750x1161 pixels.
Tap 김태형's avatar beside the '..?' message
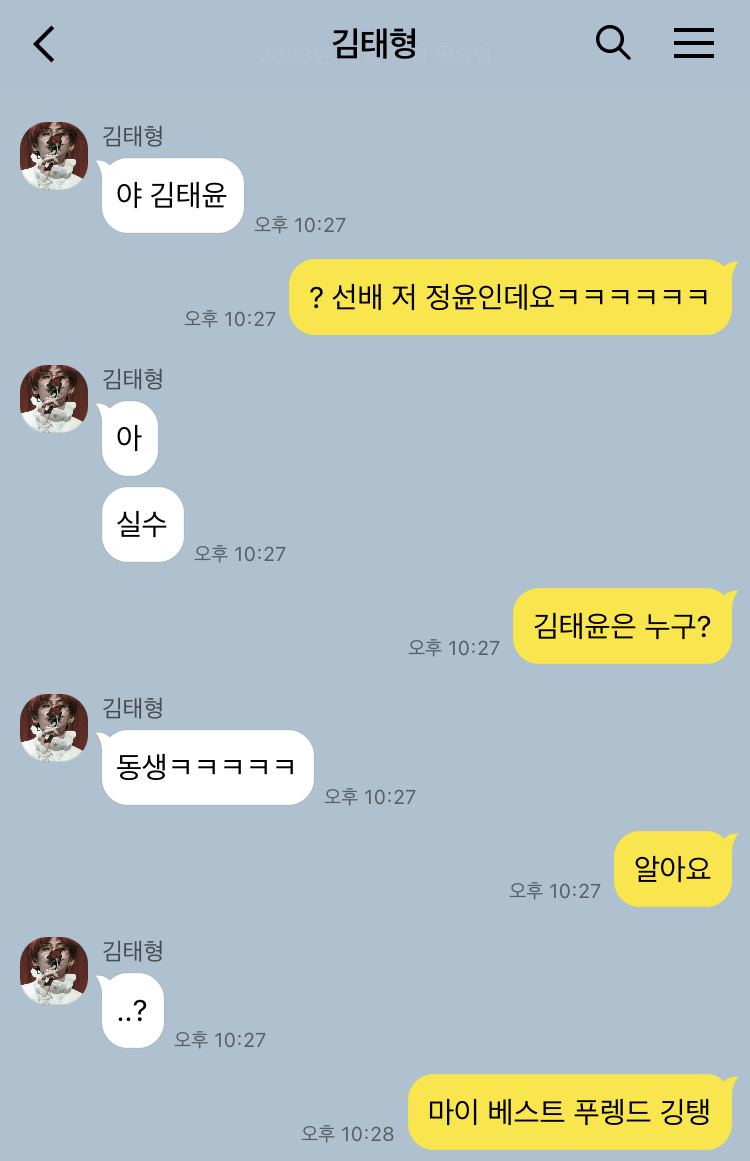(54, 971)
